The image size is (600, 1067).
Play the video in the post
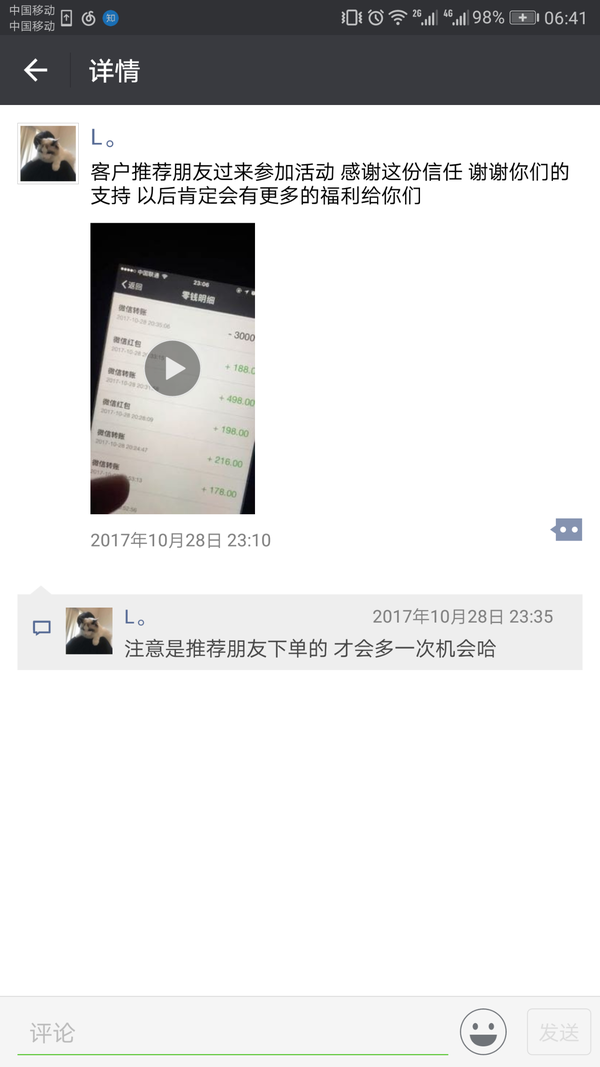coord(172,368)
